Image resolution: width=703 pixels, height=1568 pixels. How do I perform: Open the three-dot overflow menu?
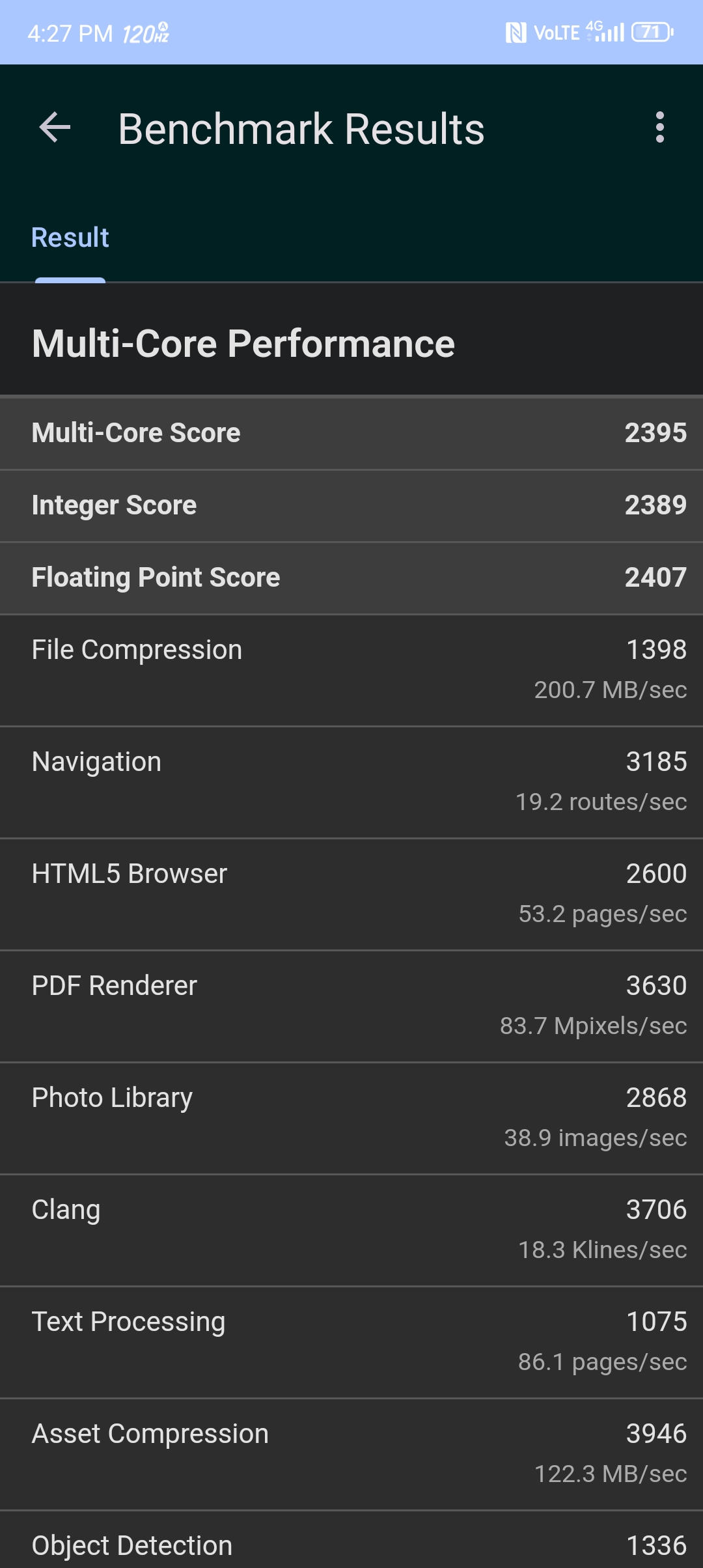[x=660, y=128]
